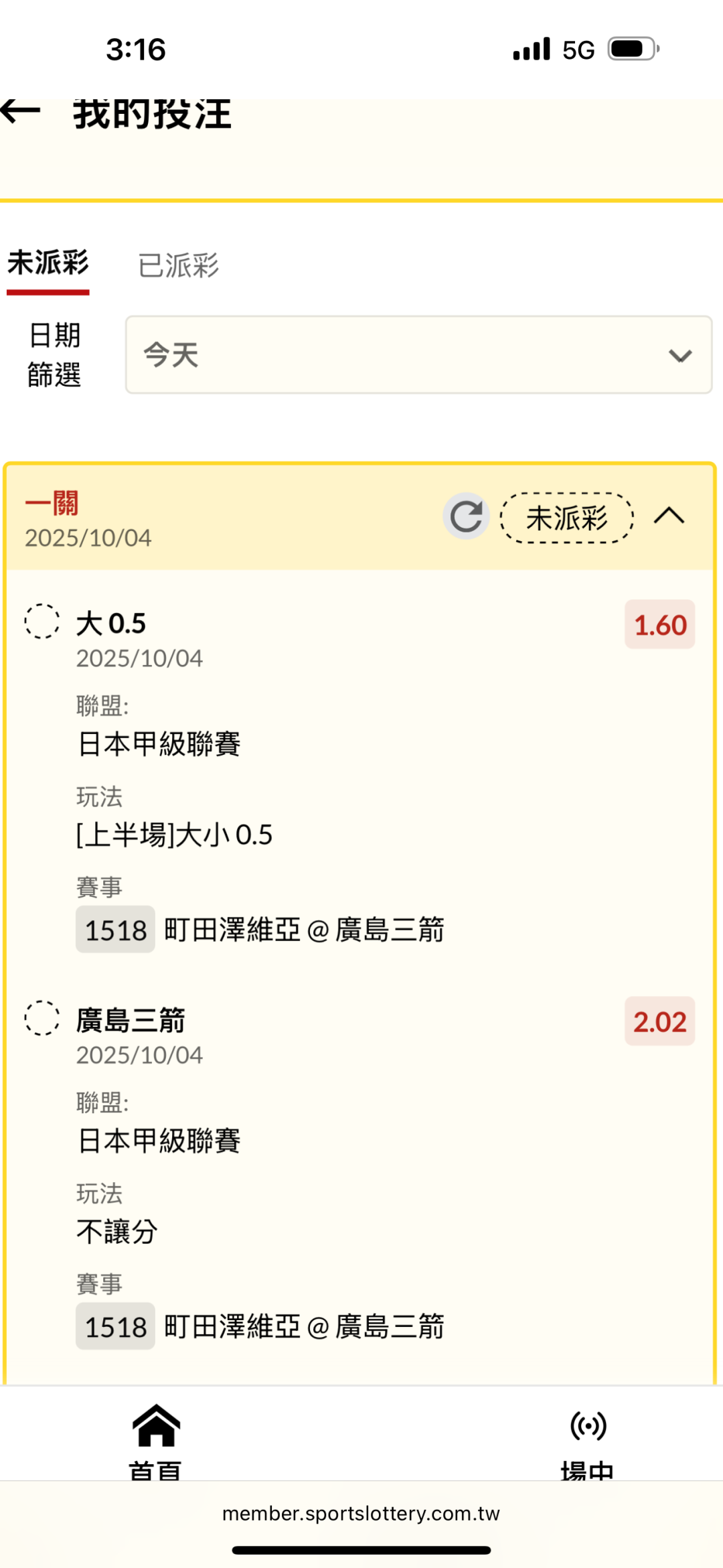This screenshot has height=1568, width=723.
Task: Refresh the 一關 bet status
Action: click(466, 516)
